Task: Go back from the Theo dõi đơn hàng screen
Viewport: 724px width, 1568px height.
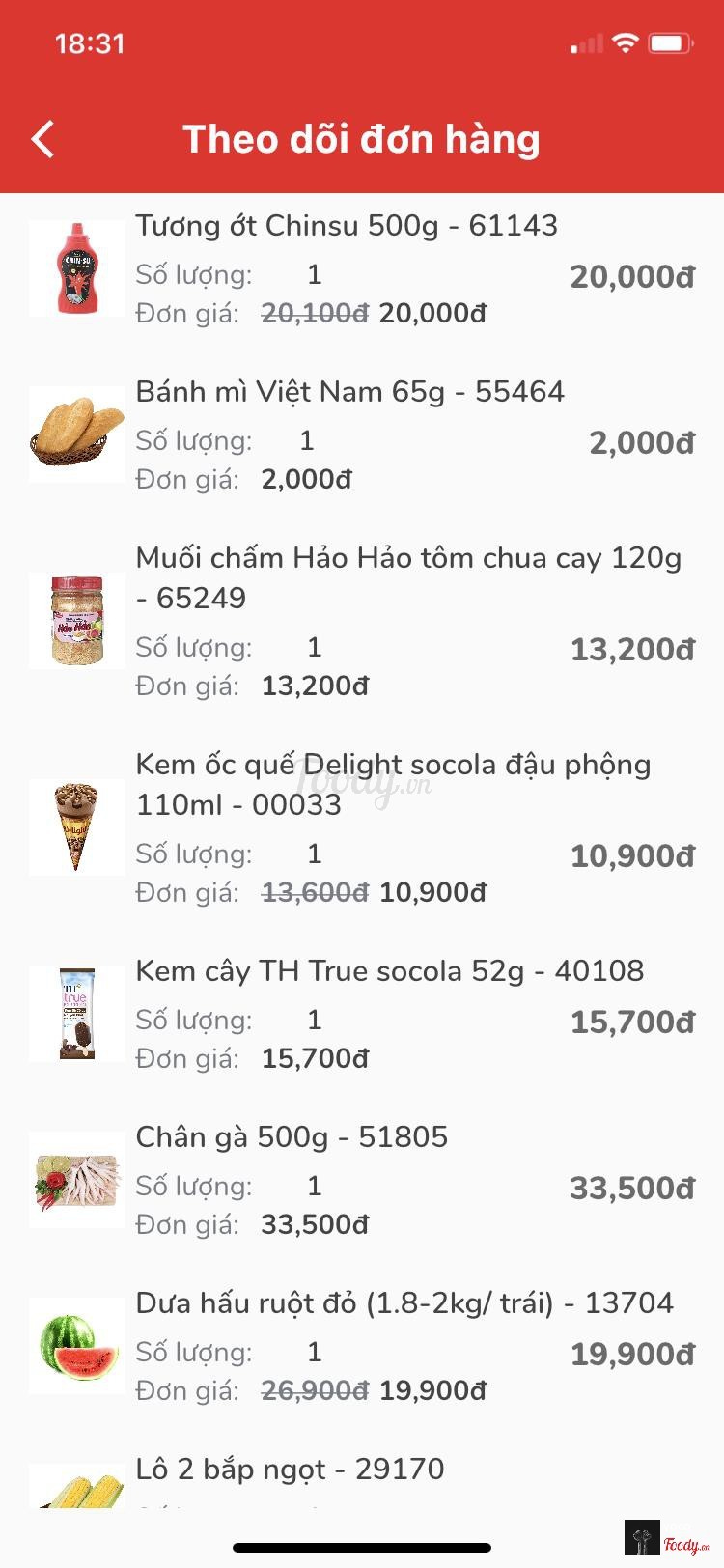Action: (x=43, y=139)
